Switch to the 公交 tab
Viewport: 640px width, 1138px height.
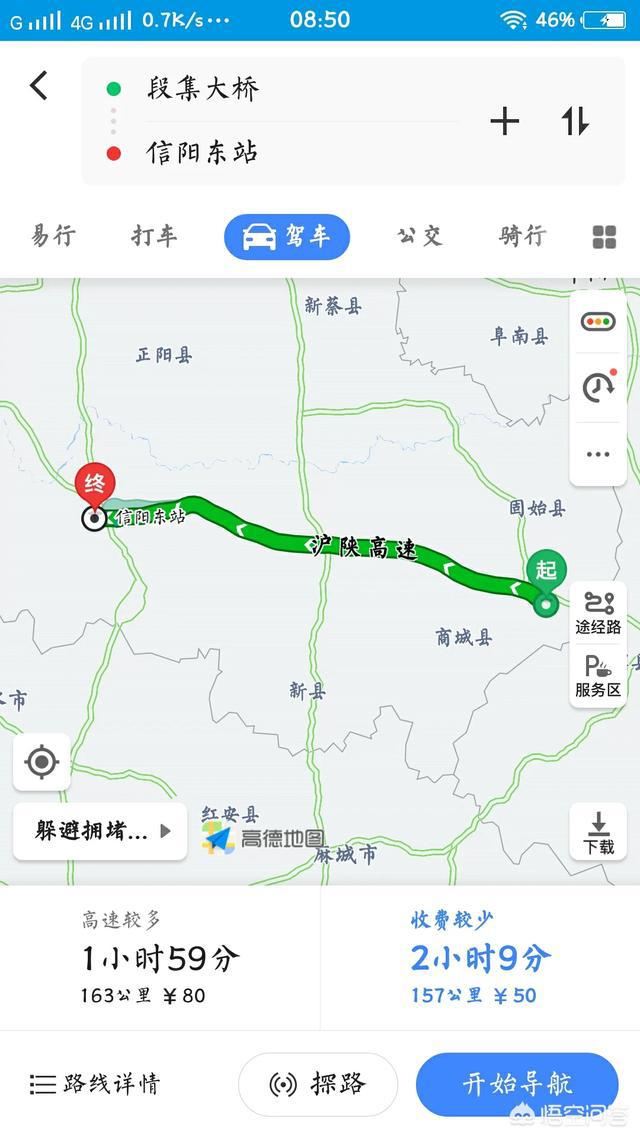pyautogui.click(x=419, y=236)
